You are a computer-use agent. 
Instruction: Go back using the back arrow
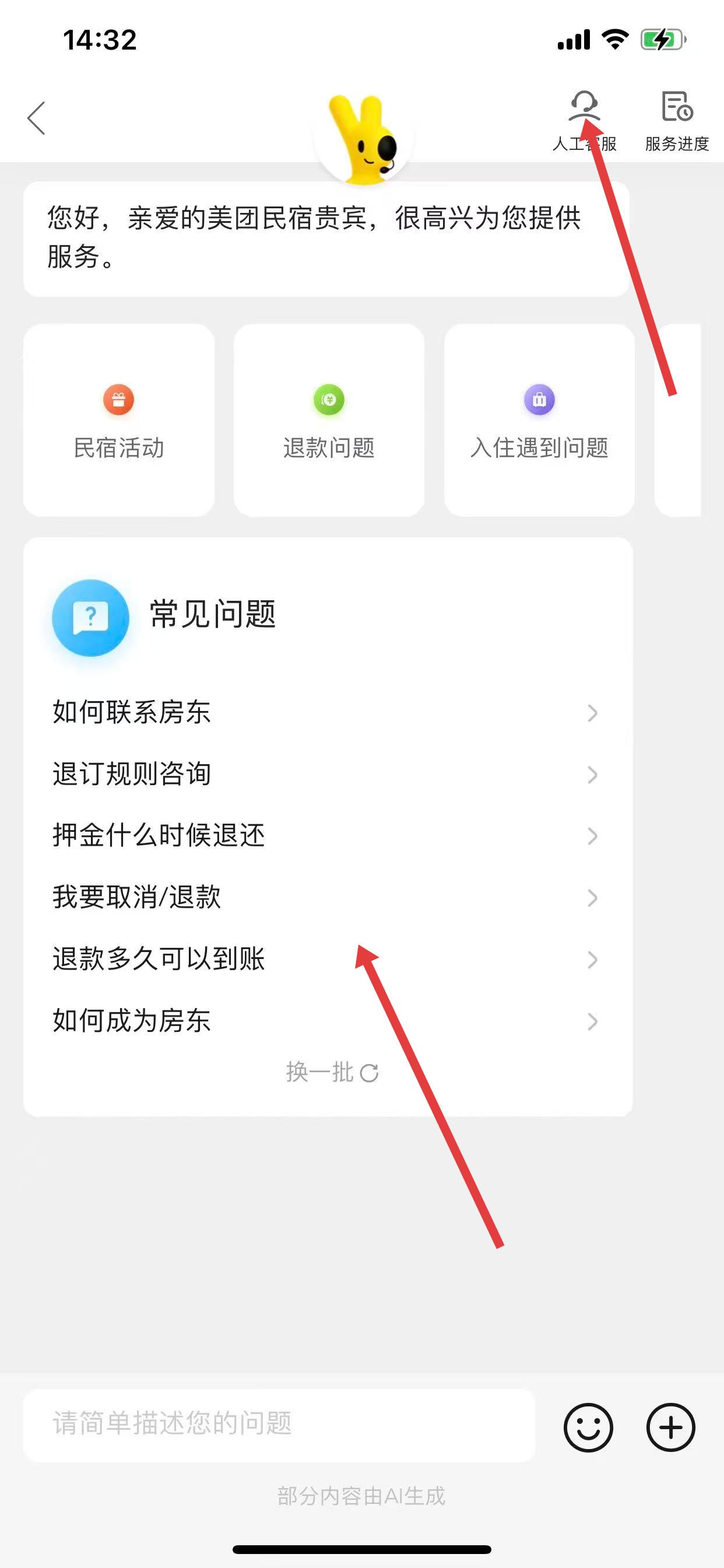pos(37,117)
